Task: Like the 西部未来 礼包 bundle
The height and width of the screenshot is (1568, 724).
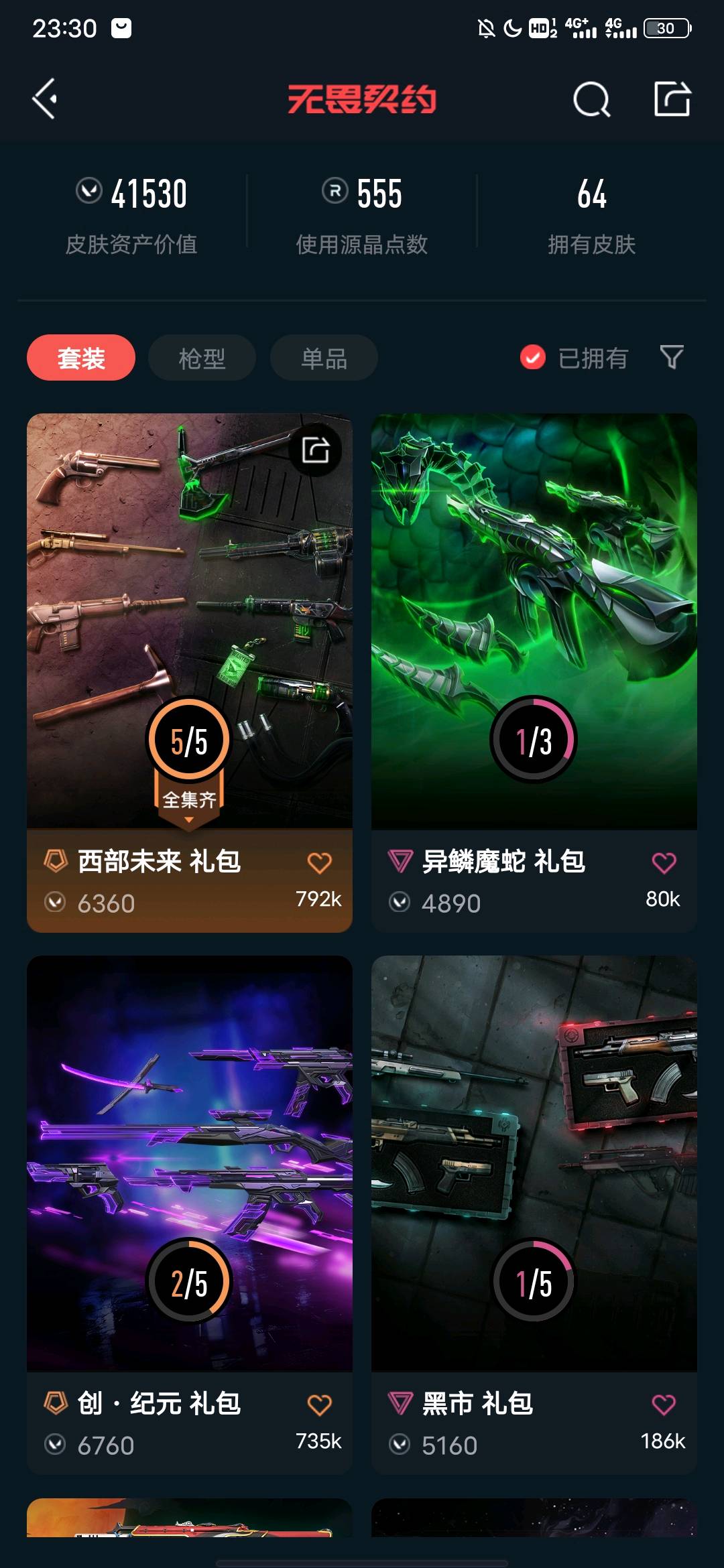Action: [319, 863]
